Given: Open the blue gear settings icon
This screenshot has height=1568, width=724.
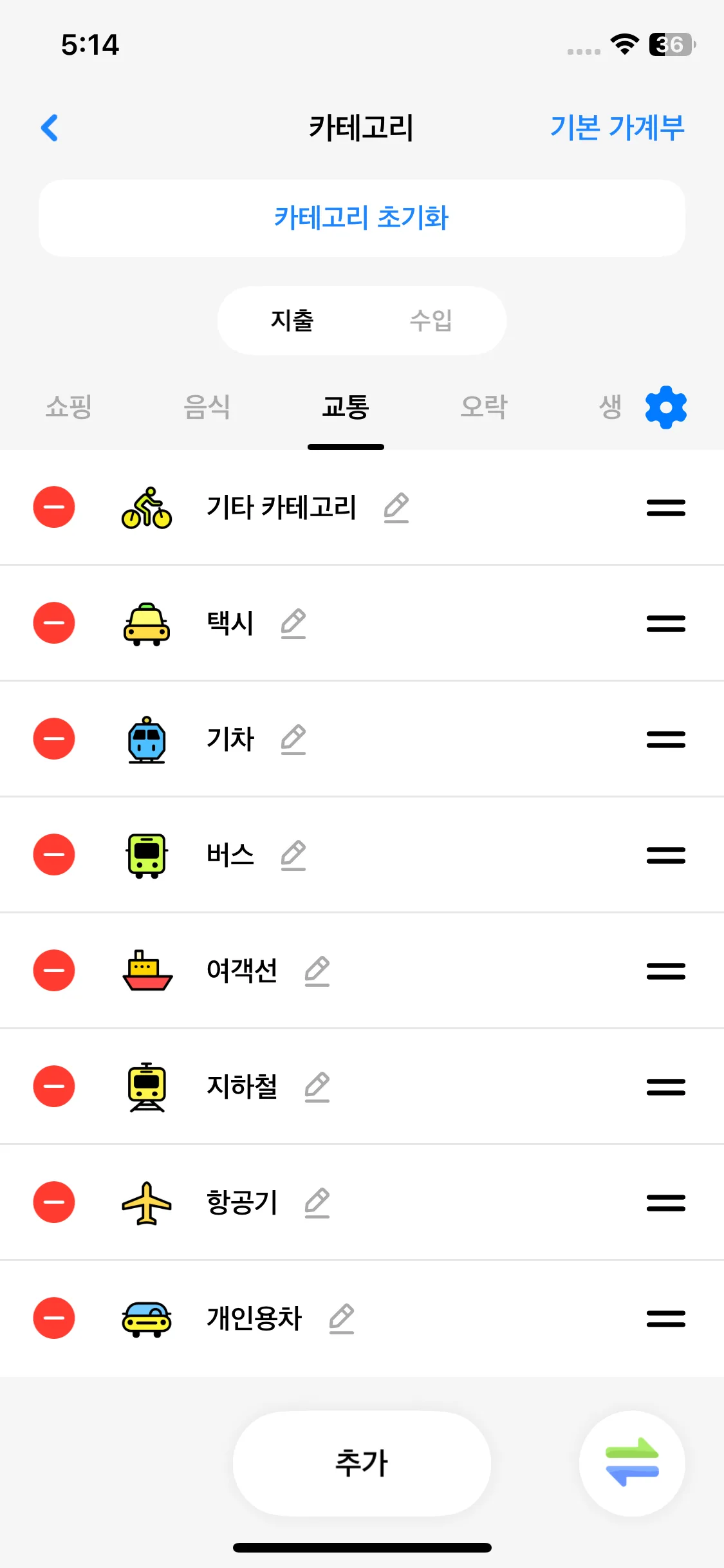Looking at the screenshot, I should (x=666, y=407).
